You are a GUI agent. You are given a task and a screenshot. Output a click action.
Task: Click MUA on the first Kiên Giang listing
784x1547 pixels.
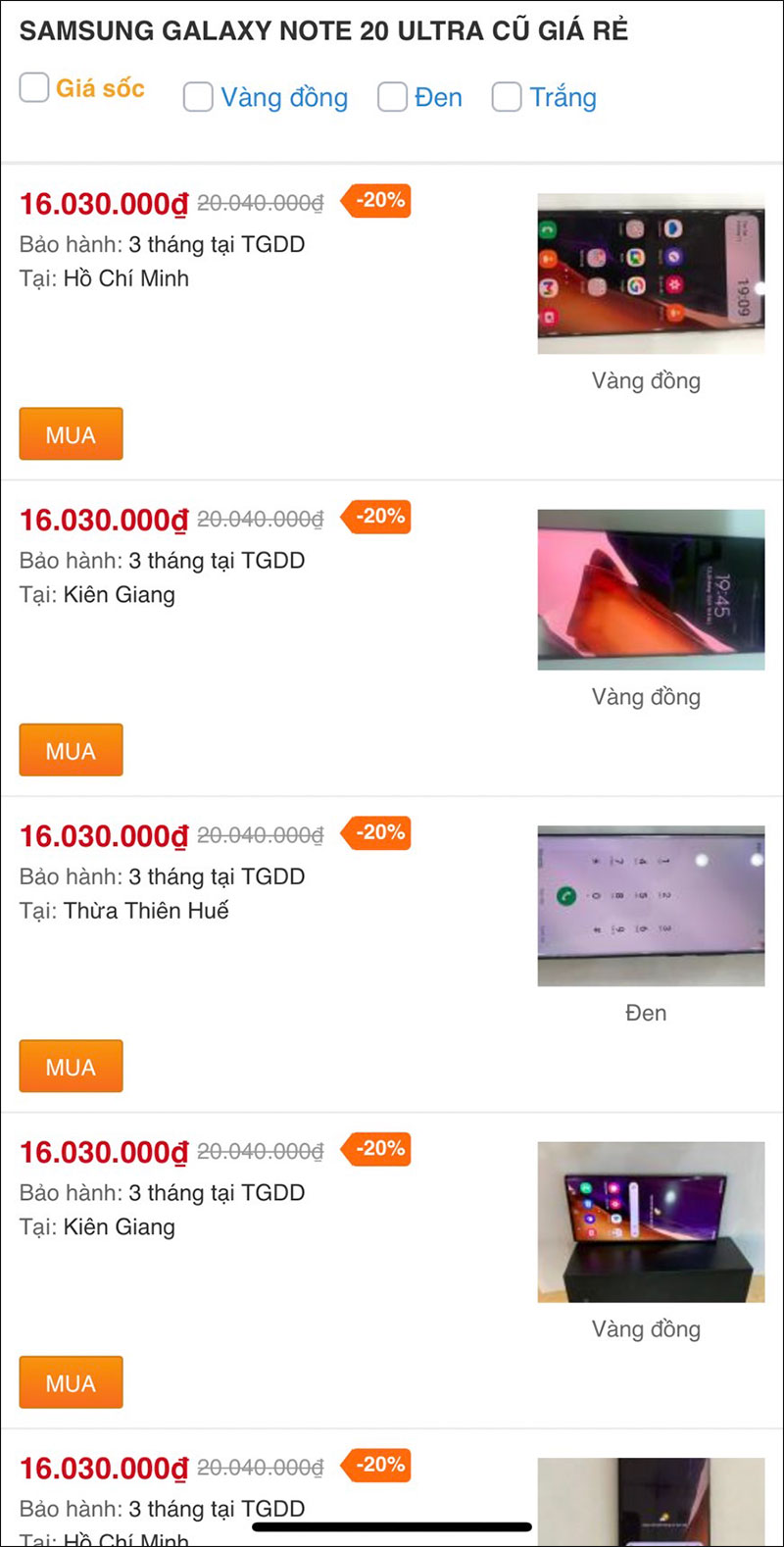pos(70,749)
